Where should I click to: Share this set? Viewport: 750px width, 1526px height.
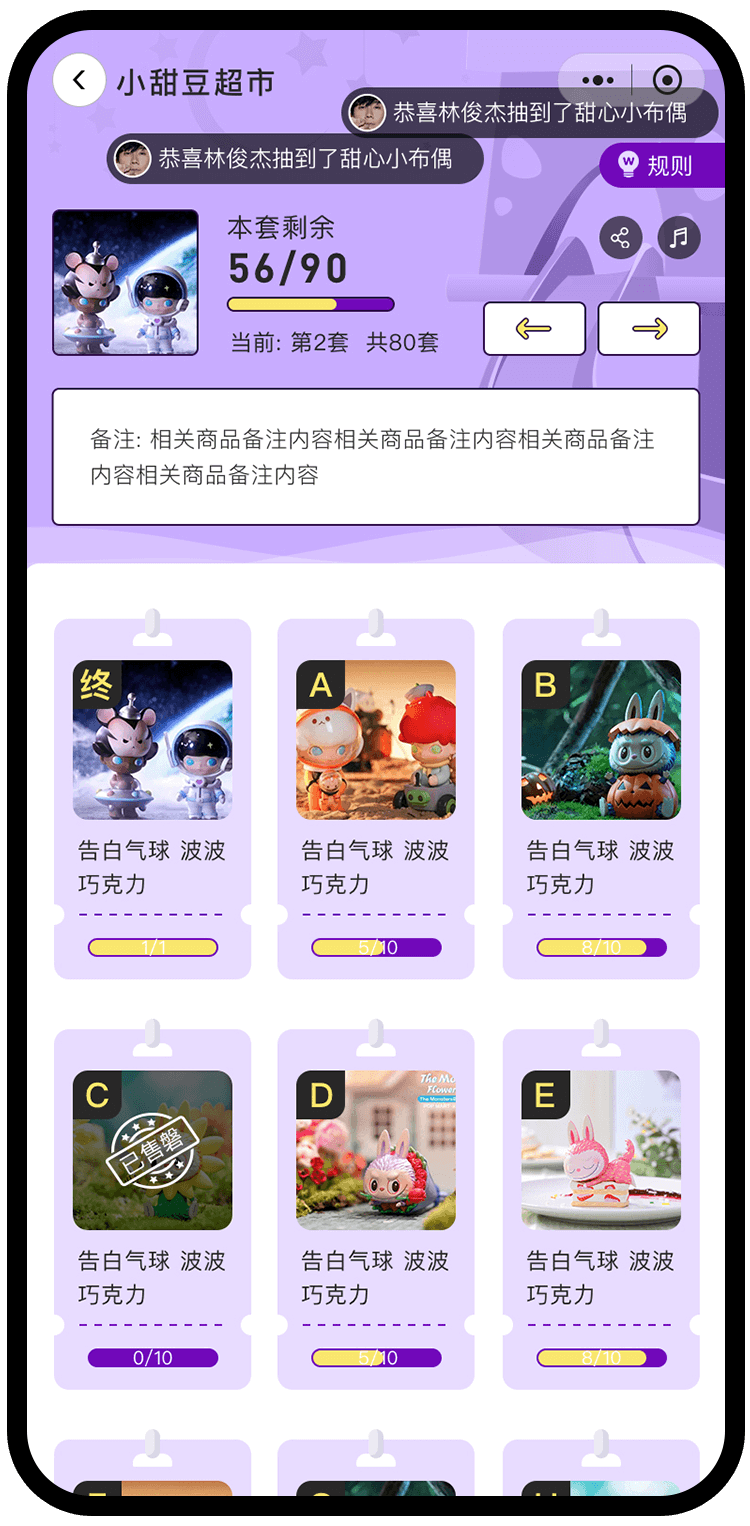(620, 238)
